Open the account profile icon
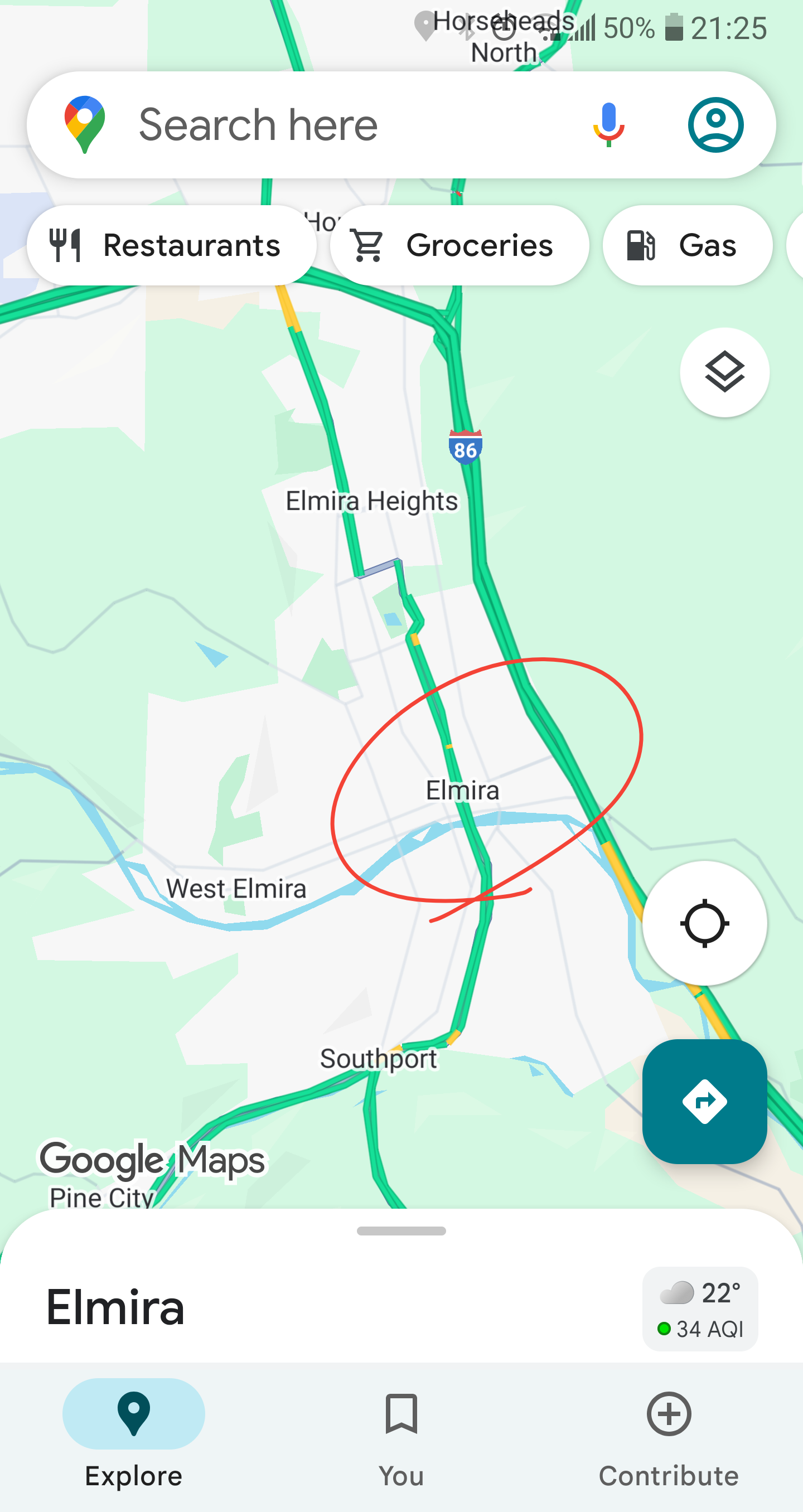The image size is (803, 1512). [x=715, y=125]
